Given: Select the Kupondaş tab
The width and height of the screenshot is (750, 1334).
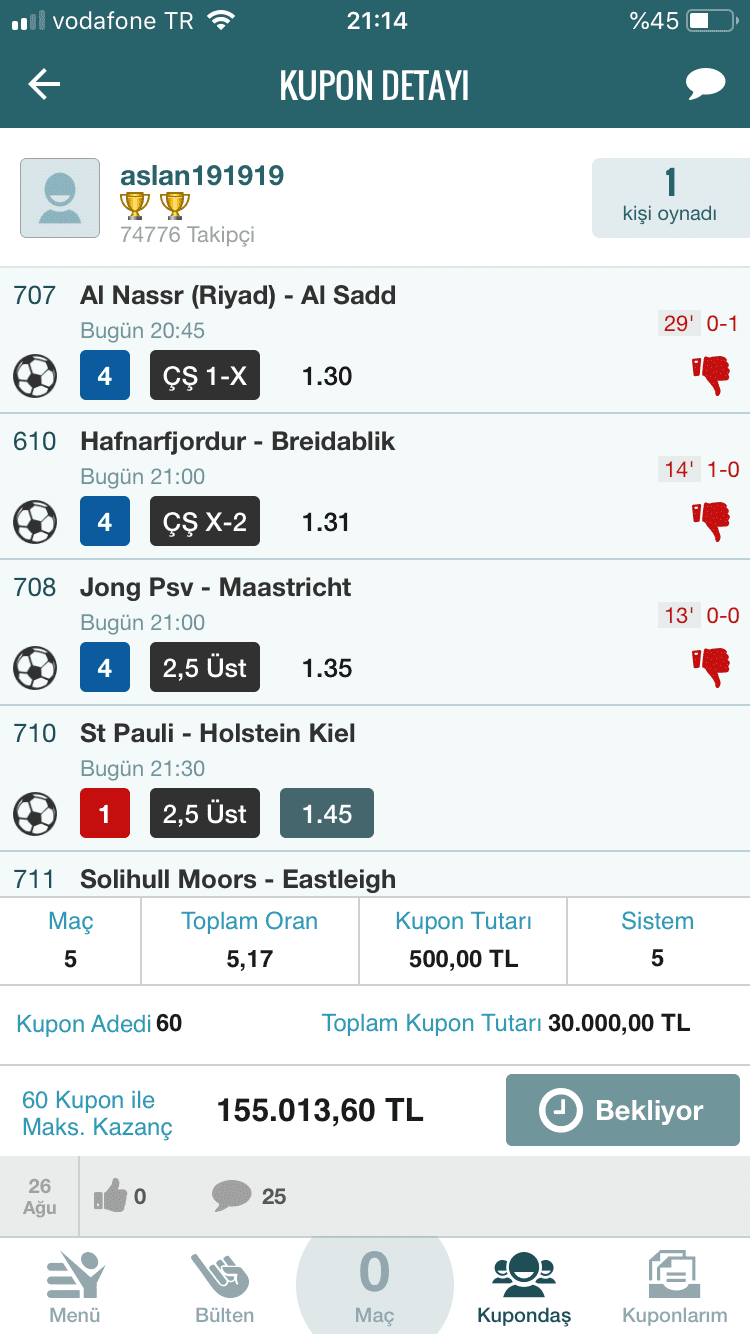Looking at the screenshot, I should 524,1287.
